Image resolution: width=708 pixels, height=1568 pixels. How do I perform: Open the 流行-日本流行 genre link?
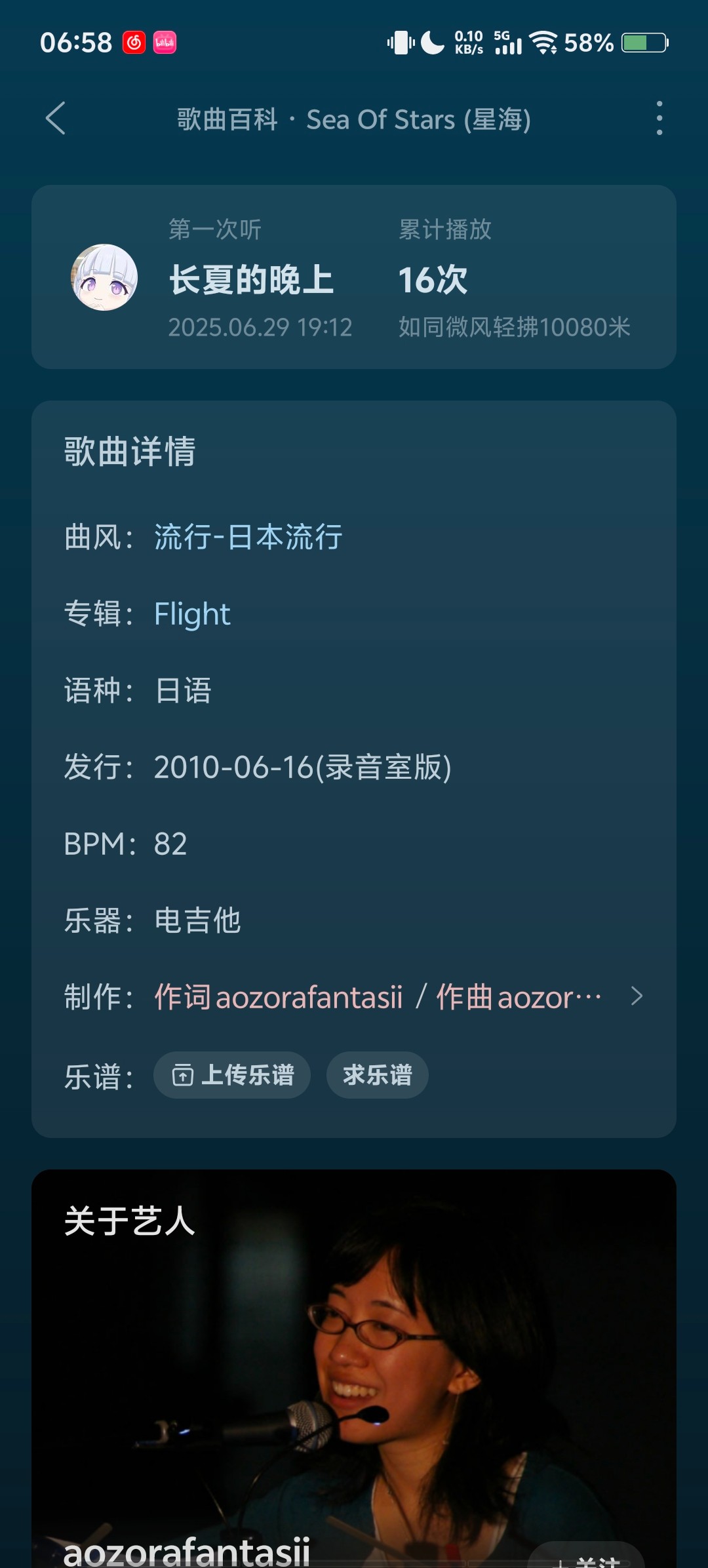coord(248,538)
